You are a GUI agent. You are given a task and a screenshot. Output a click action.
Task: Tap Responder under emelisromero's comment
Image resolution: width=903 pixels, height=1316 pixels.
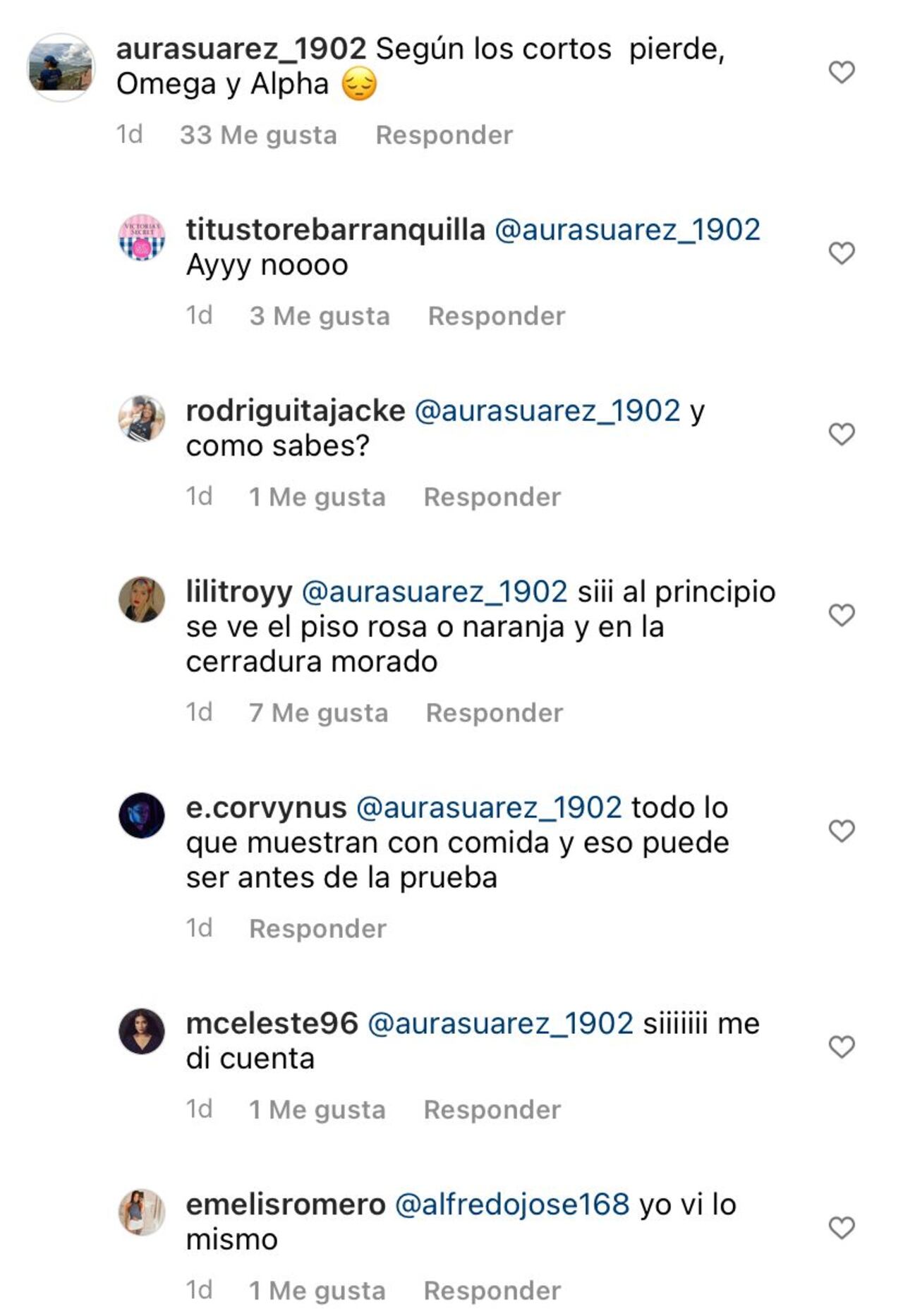492,1291
